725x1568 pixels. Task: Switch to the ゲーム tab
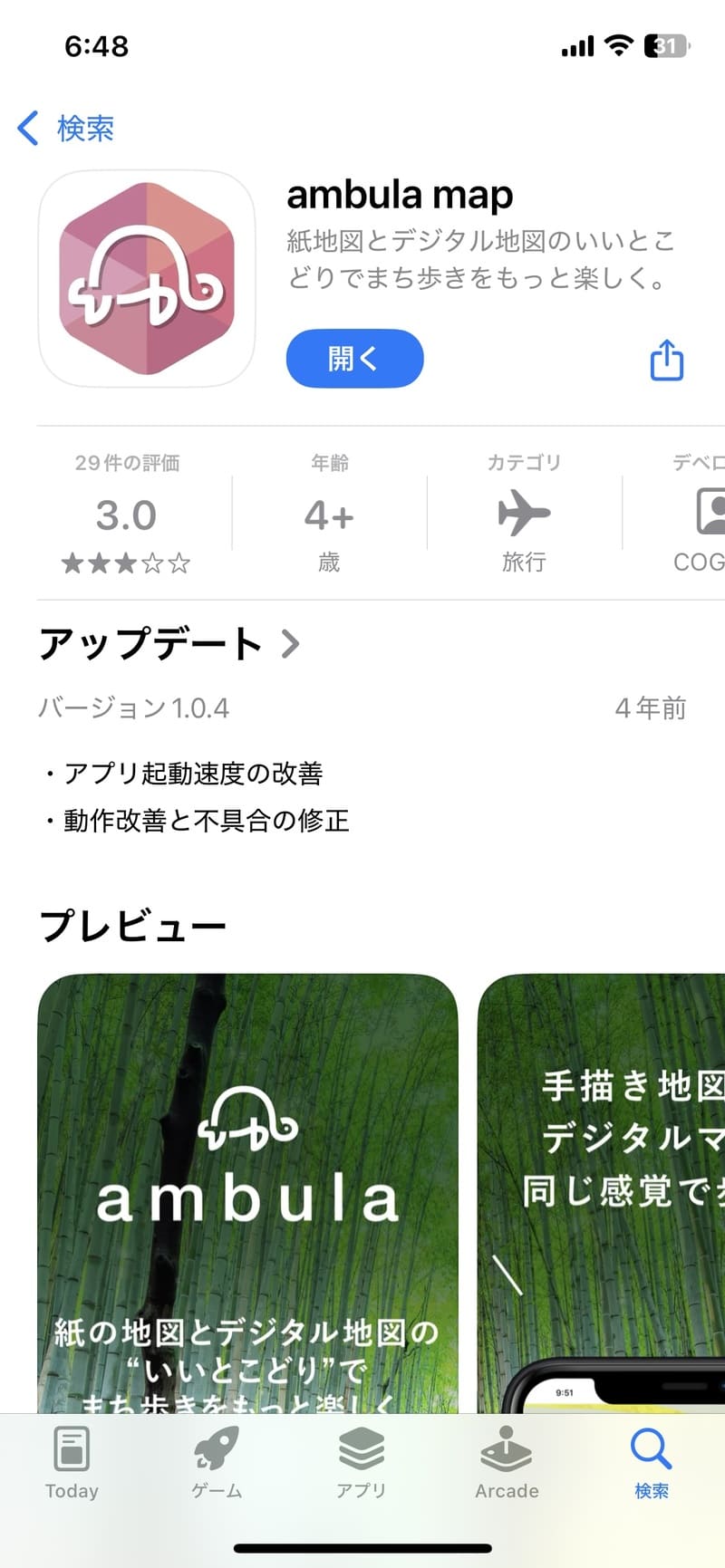click(x=217, y=1463)
